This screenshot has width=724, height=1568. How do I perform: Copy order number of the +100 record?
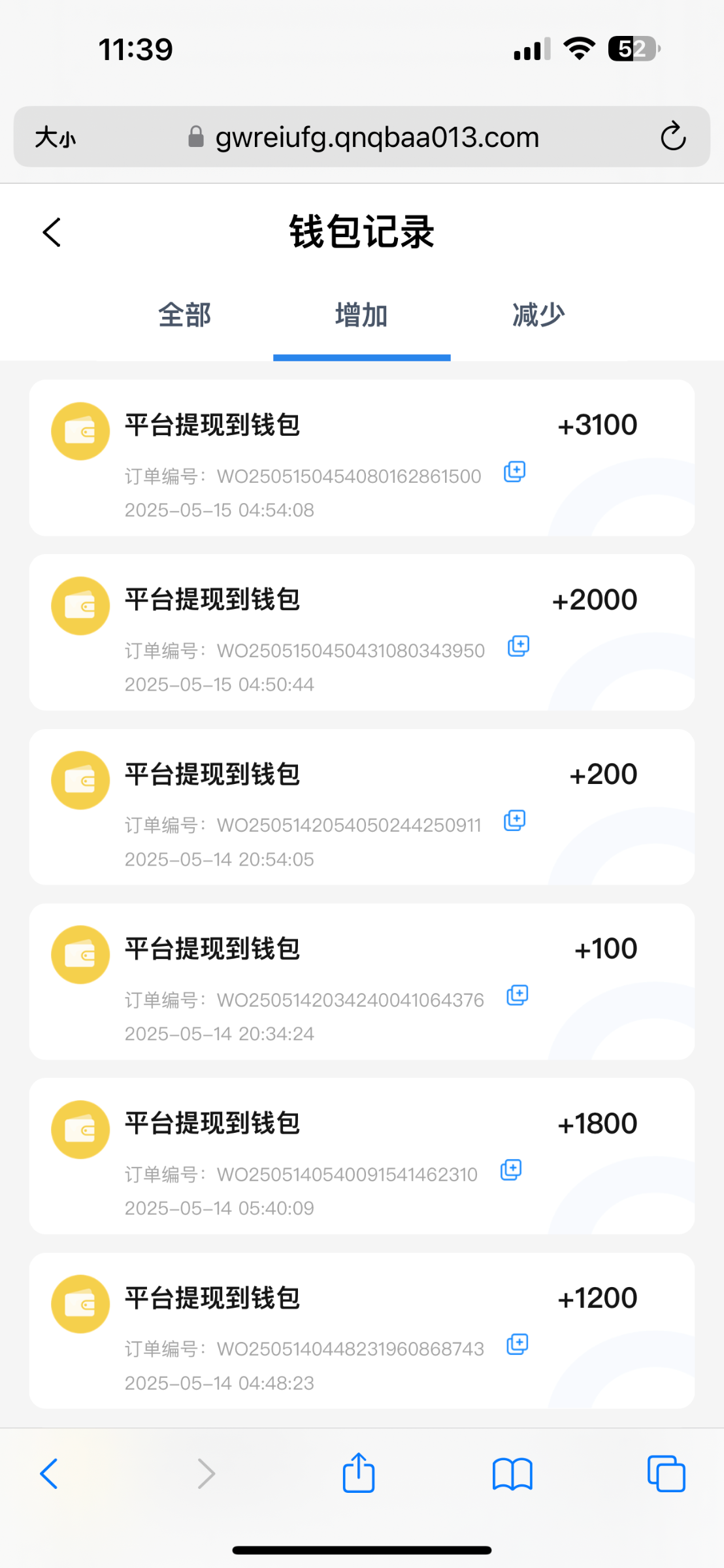518,995
